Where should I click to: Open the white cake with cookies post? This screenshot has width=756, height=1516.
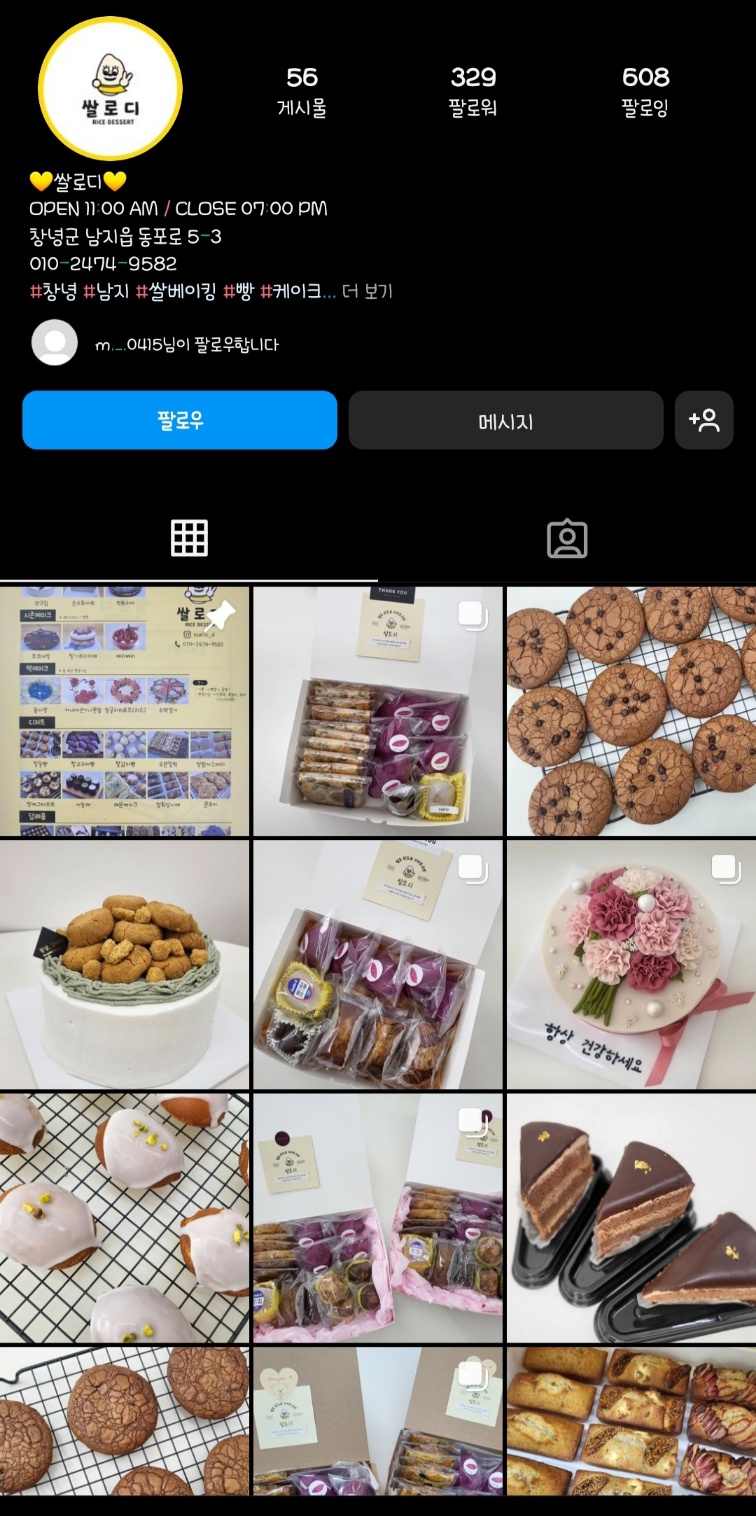[x=124, y=964]
